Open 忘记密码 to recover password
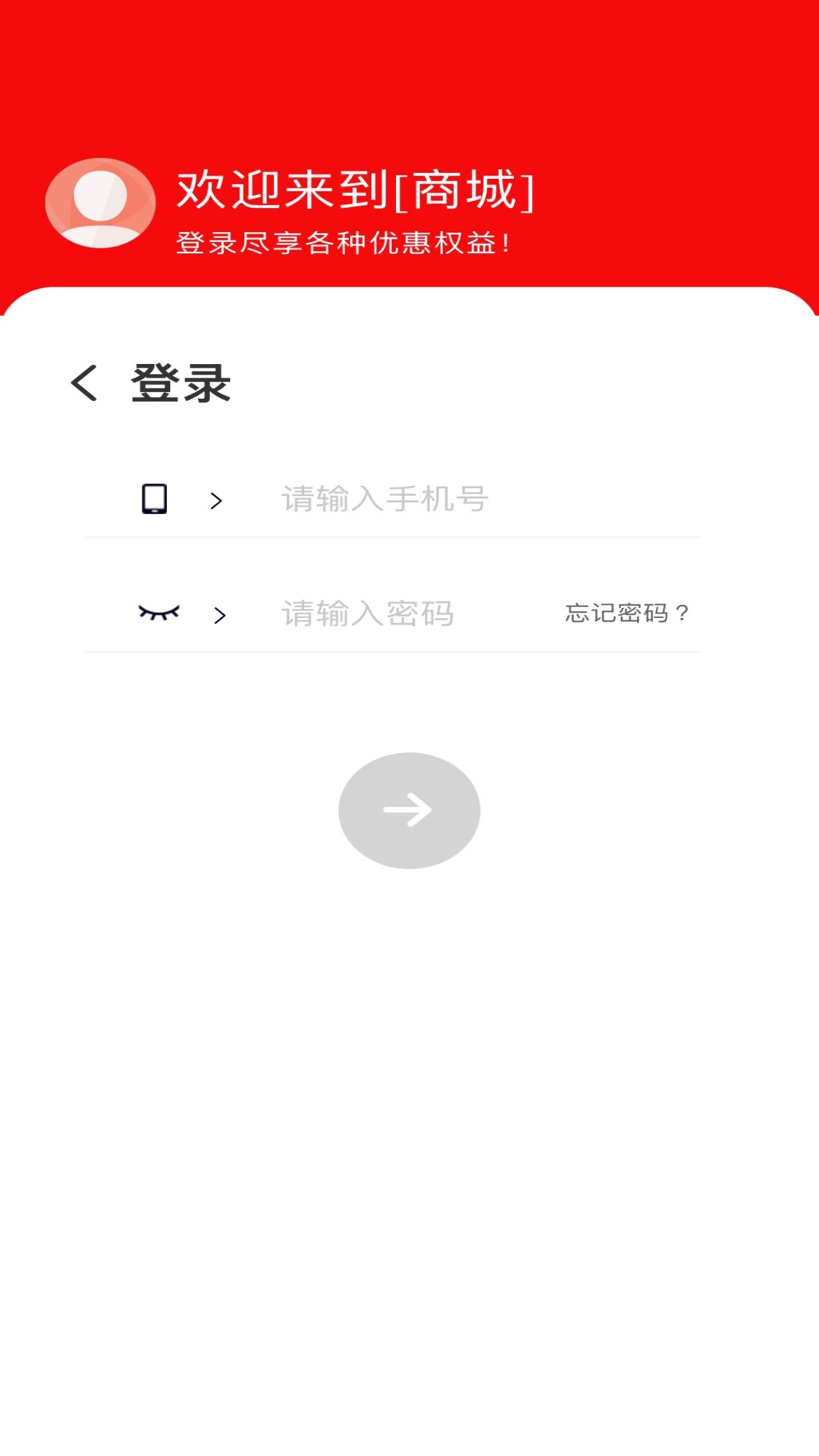Image resolution: width=819 pixels, height=1456 pixels. (626, 614)
